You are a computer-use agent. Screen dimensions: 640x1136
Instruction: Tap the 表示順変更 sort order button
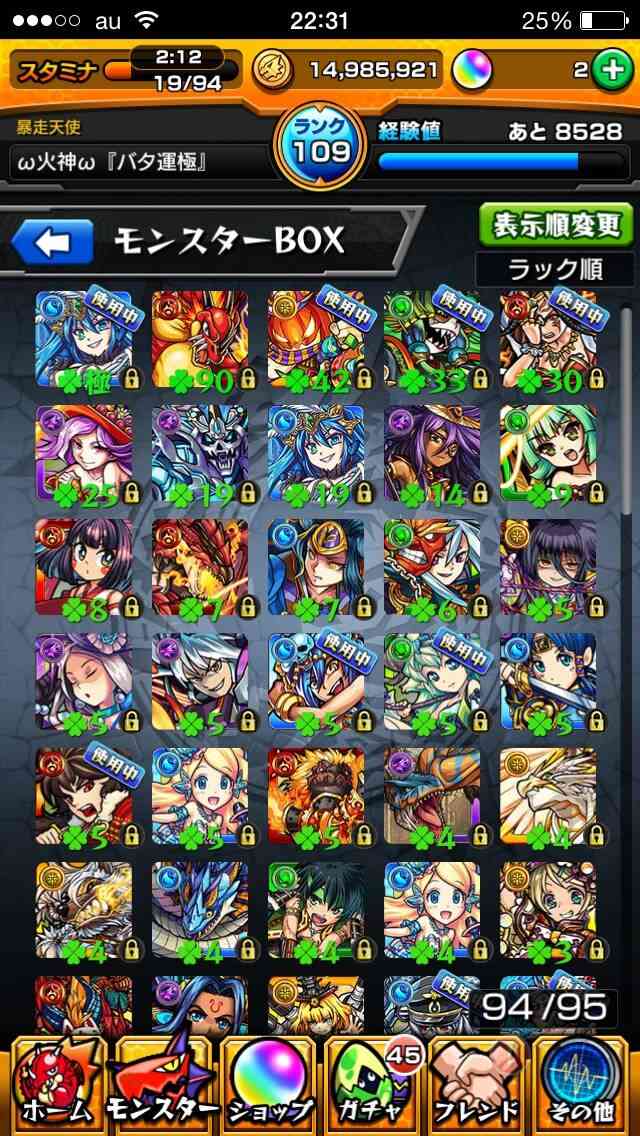(x=556, y=225)
